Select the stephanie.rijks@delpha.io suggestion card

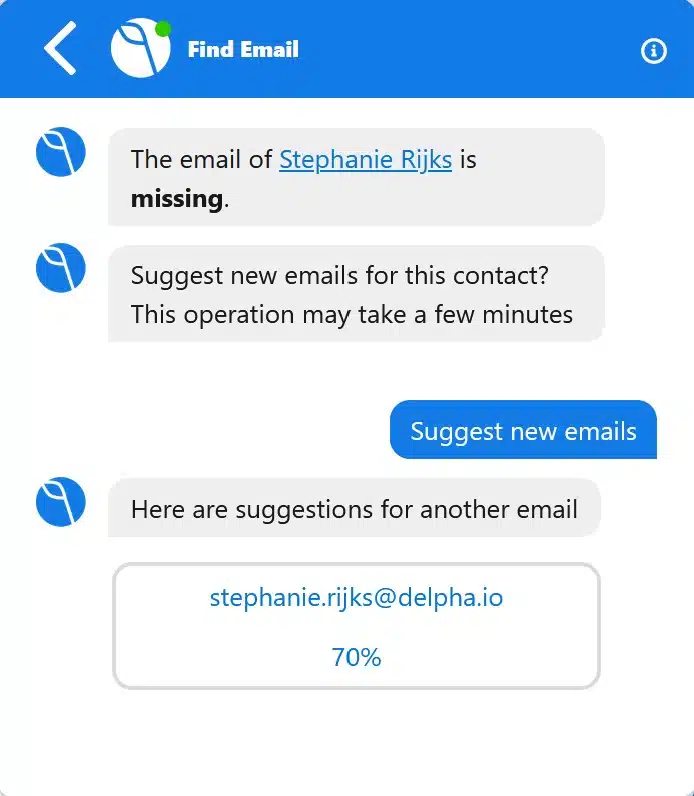click(x=356, y=626)
